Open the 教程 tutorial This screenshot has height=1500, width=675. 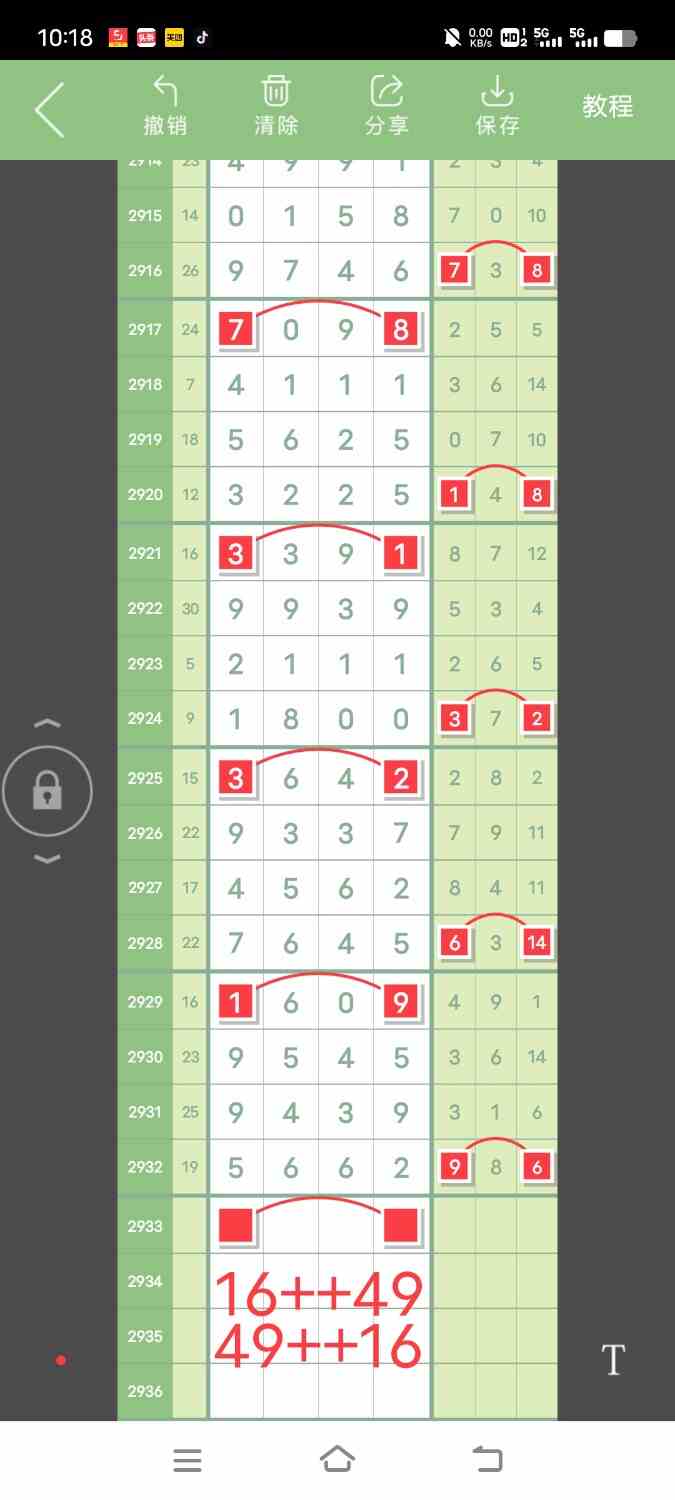(x=608, y=107)
